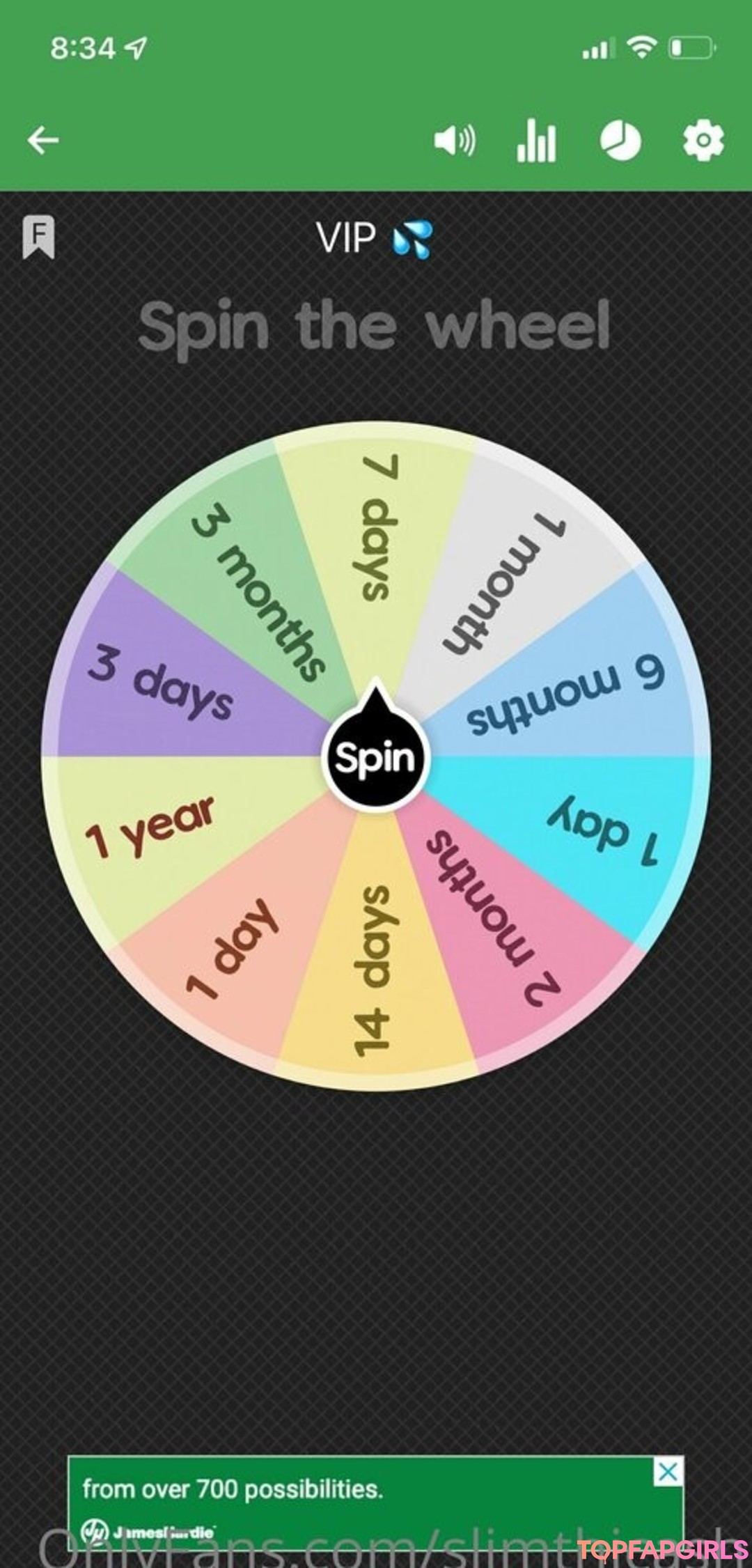752x1568 pixels.
Task: Tap the Spin button on the wheel
Action: tap(375, 757)
